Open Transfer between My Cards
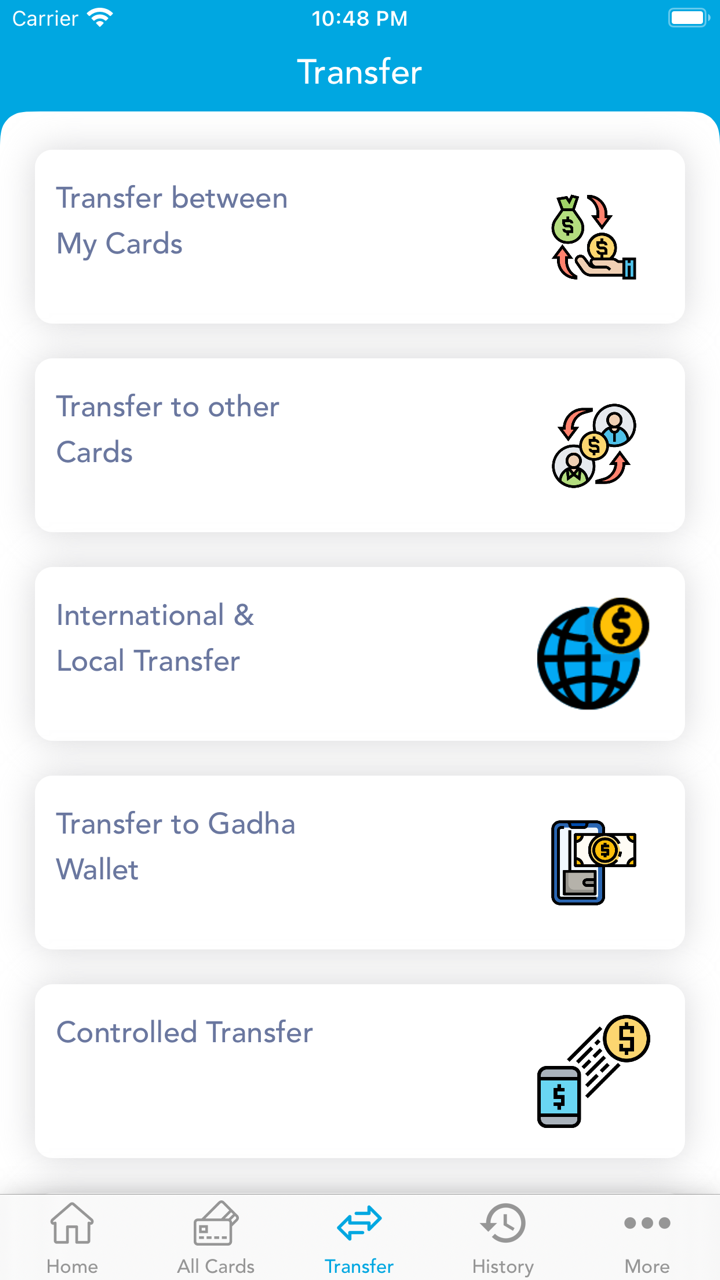This screenshot has height=1280, width=720. [x=359, y=236]
